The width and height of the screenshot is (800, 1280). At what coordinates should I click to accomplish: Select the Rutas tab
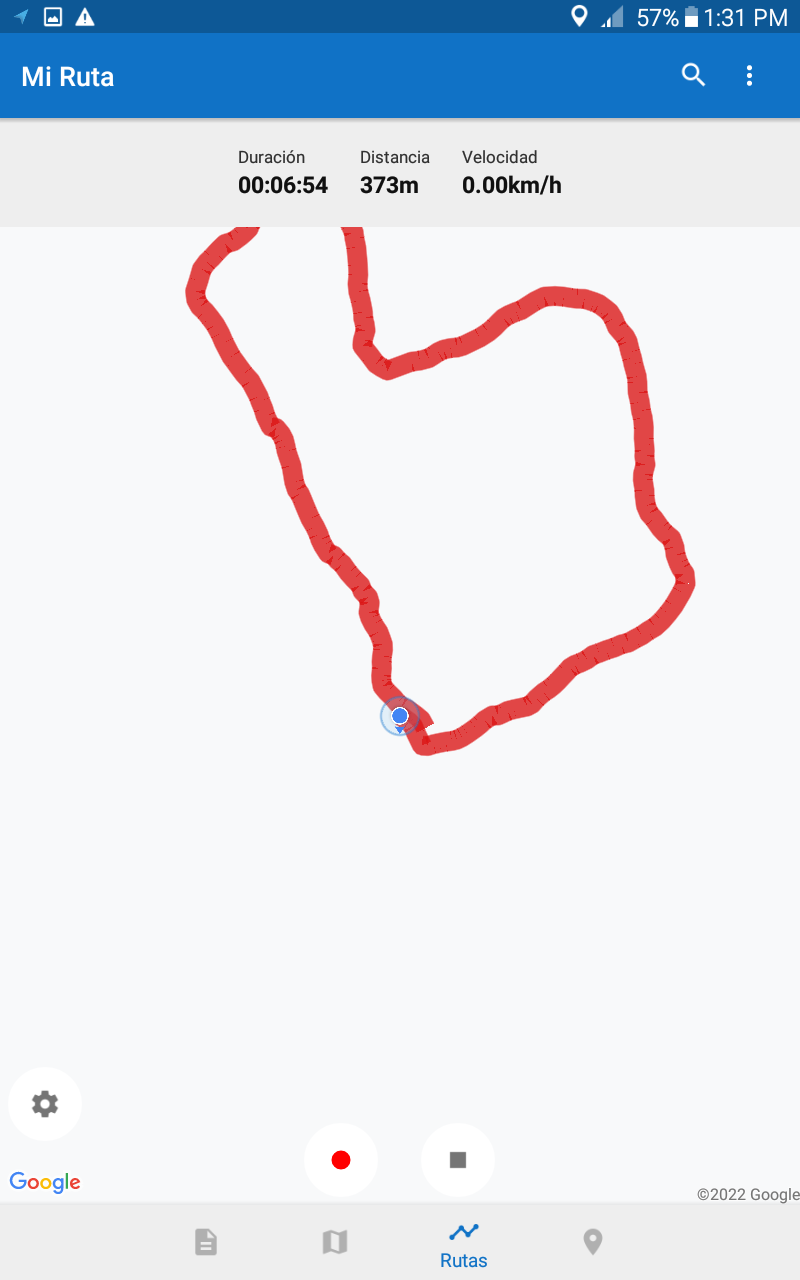[x=464, y=1243]
